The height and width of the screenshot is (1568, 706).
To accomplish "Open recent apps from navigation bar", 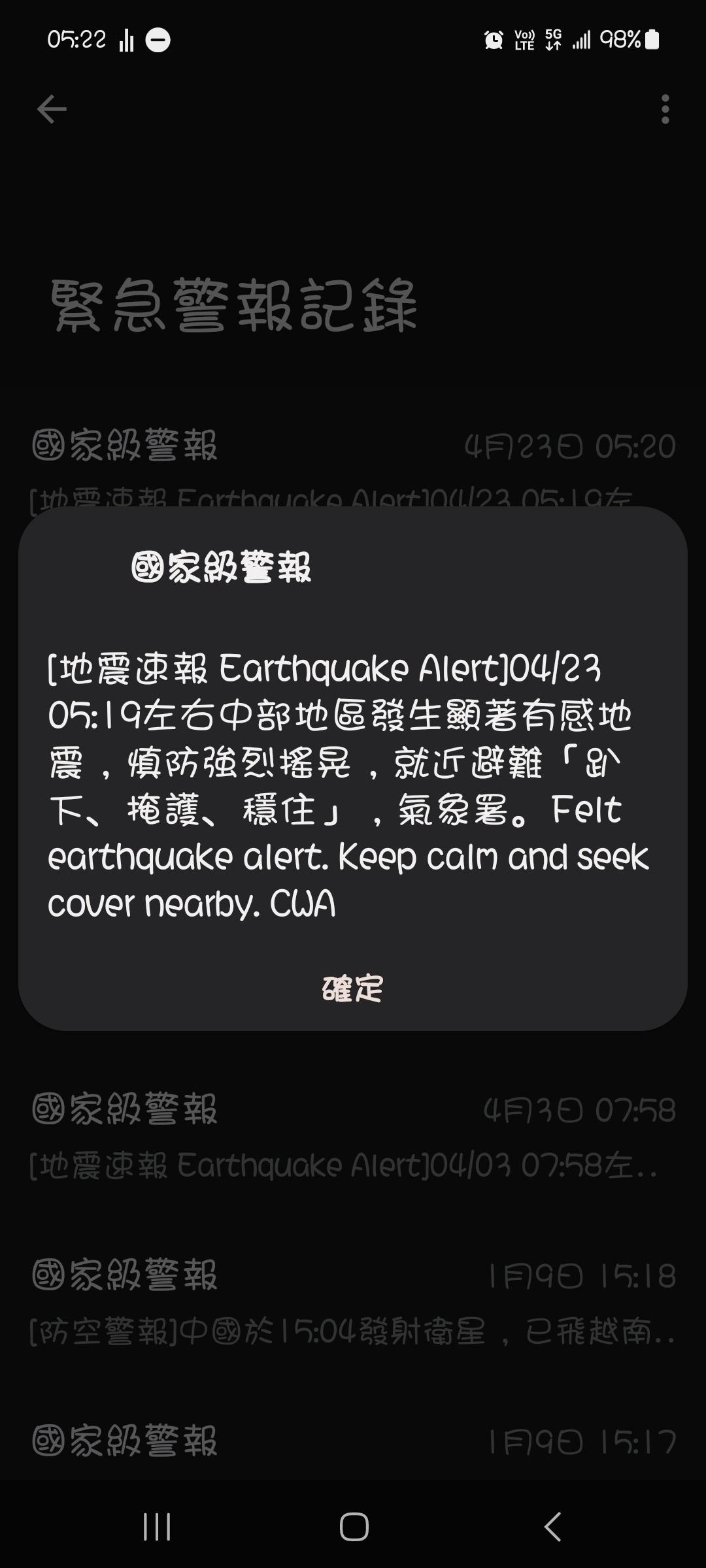I will (x=157, y=1527).
